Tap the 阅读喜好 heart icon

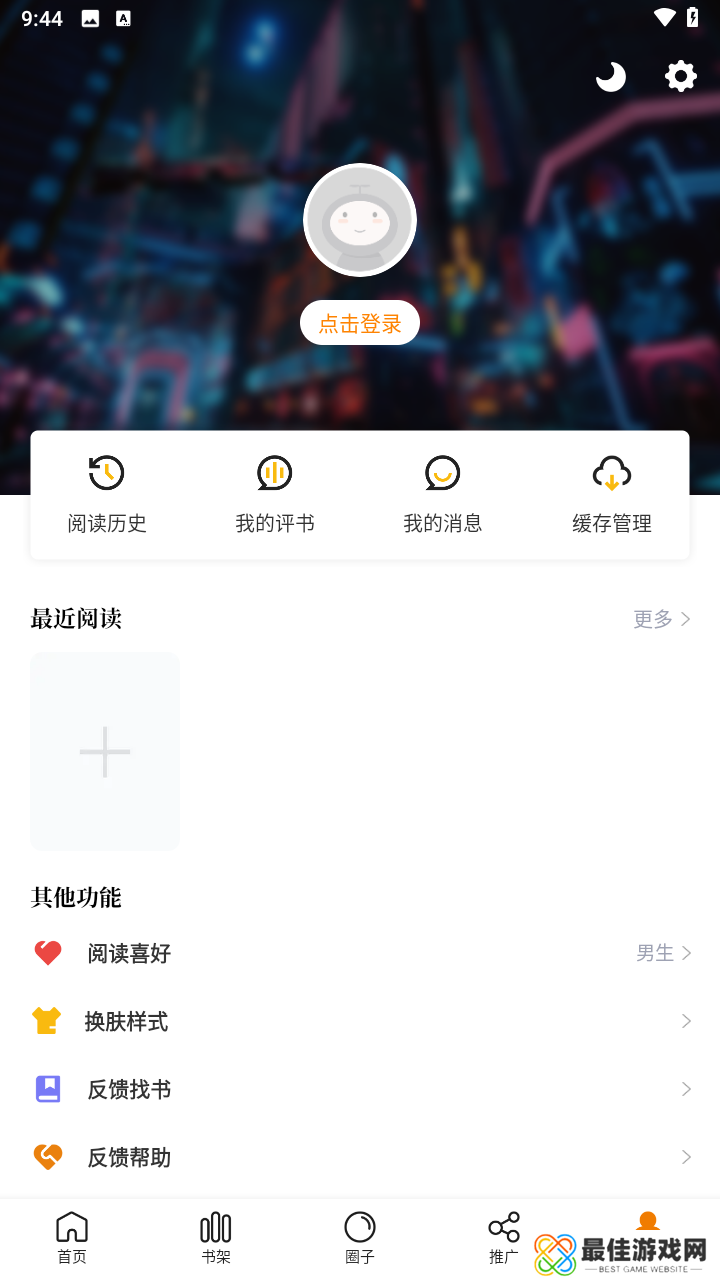[x=47, y=953]
